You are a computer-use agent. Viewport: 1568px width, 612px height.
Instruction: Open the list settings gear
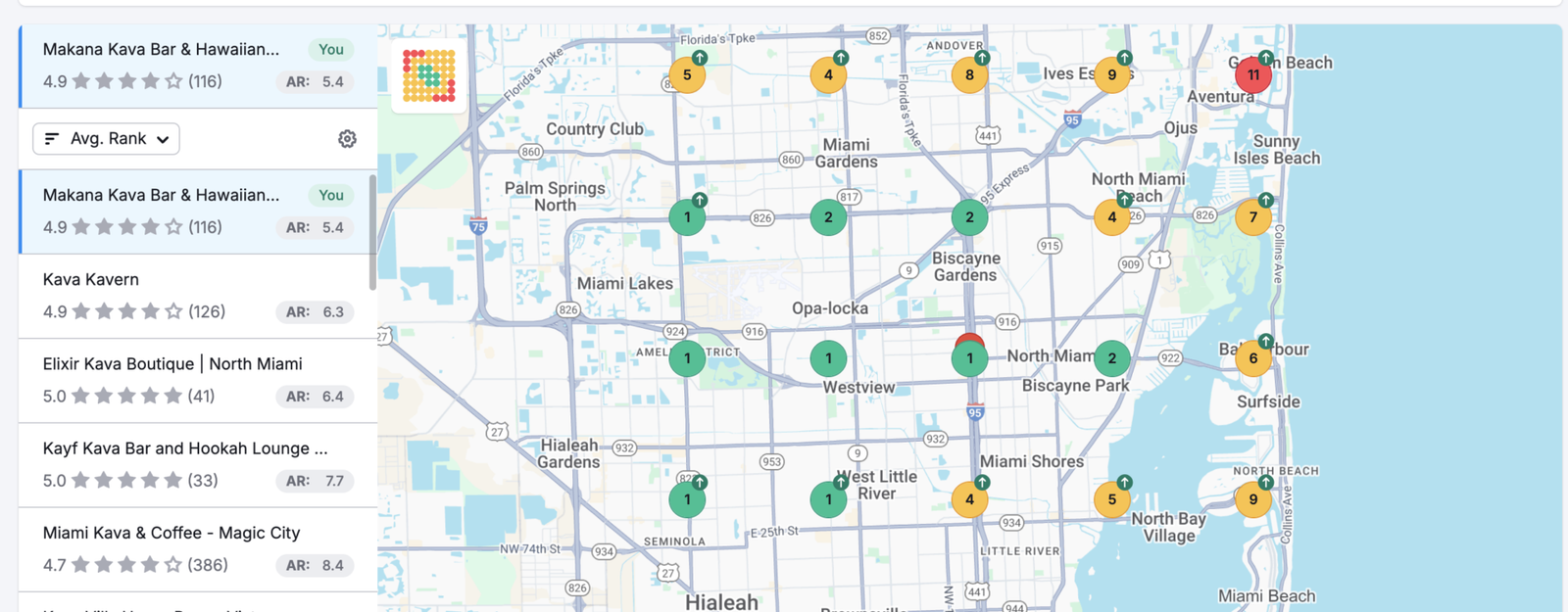point(347,139)
